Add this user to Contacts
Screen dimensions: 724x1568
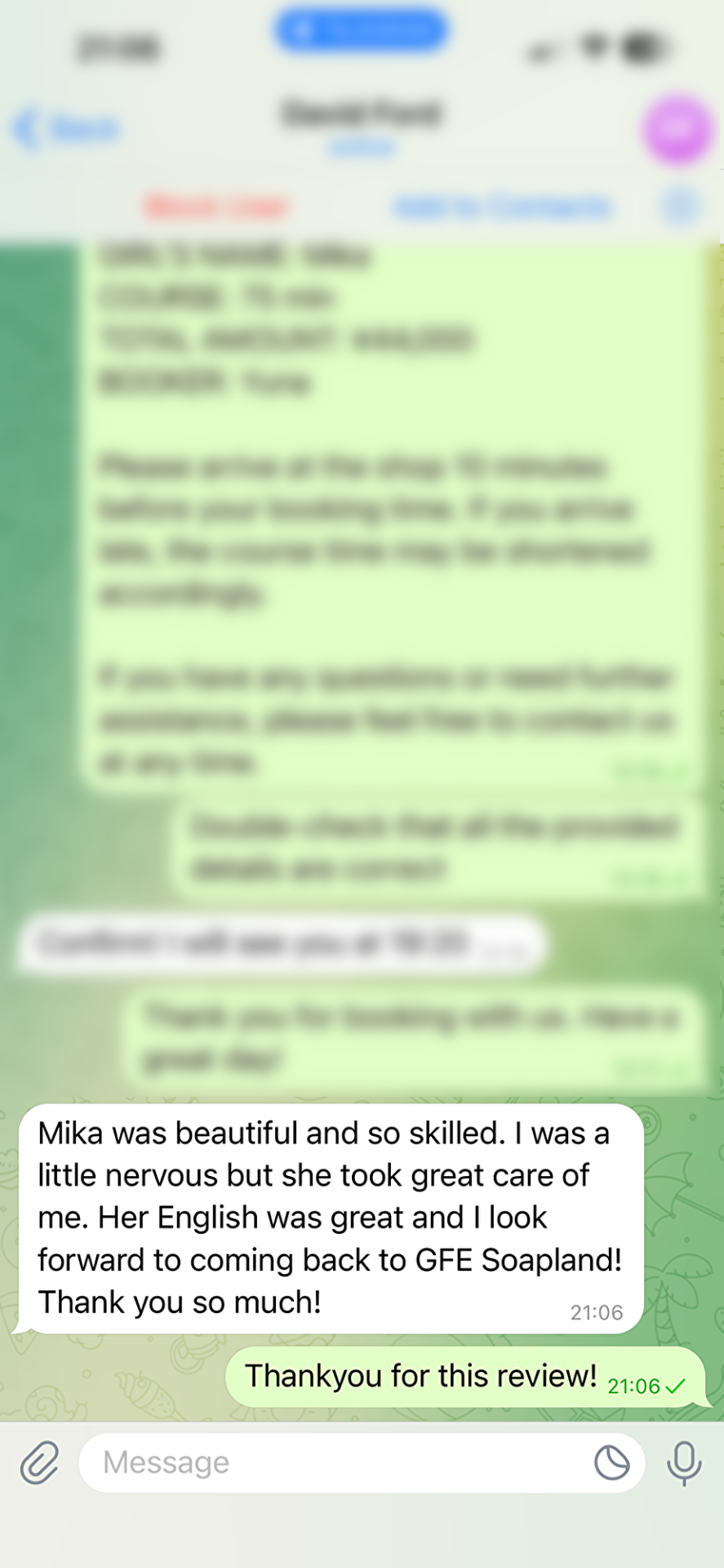coord(503,207)
